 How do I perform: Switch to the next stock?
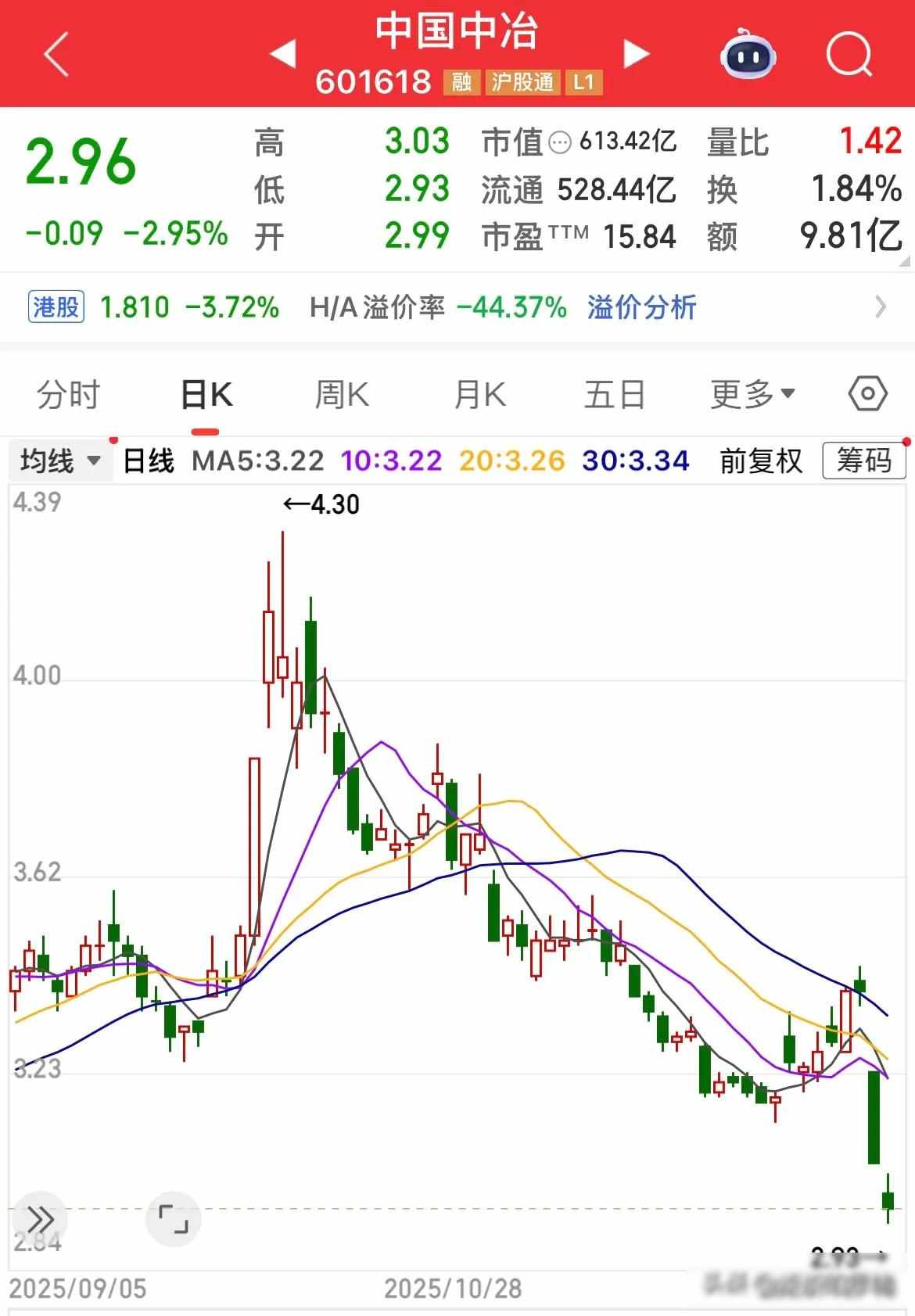click(x=636, y=54)
